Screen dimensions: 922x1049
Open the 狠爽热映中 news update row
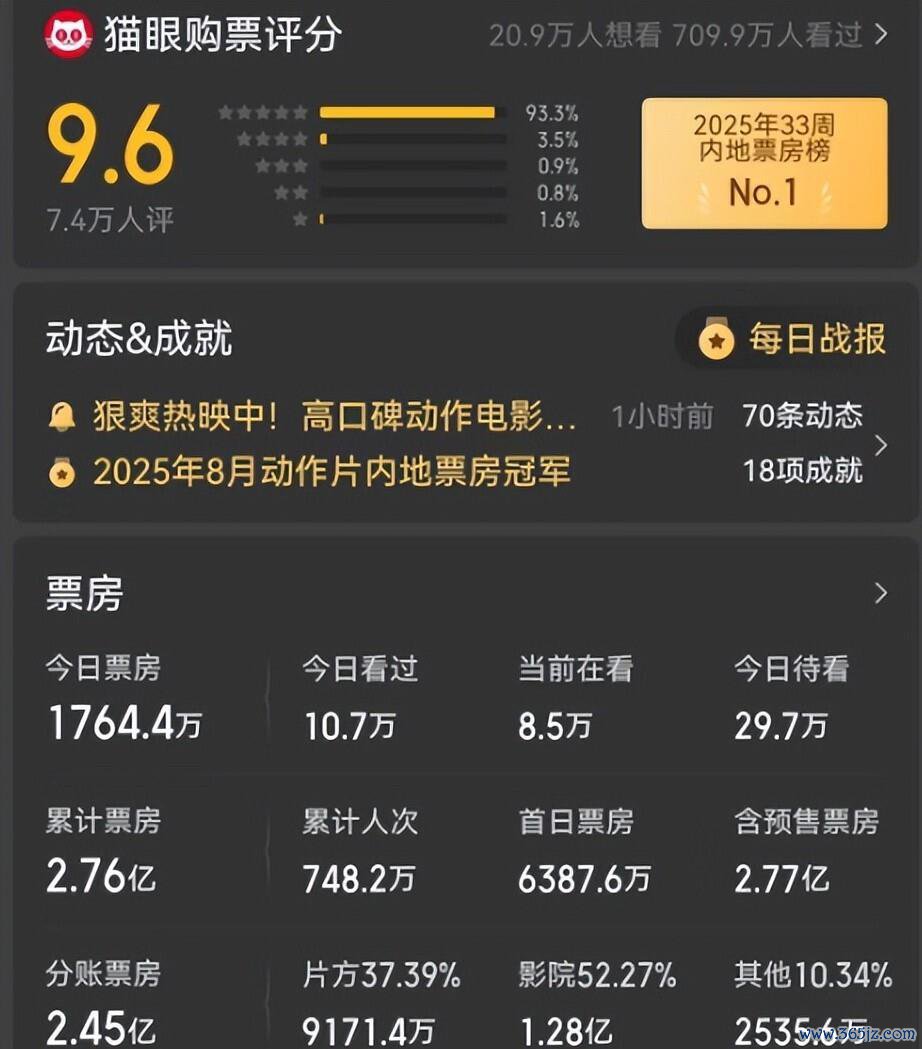336,417
